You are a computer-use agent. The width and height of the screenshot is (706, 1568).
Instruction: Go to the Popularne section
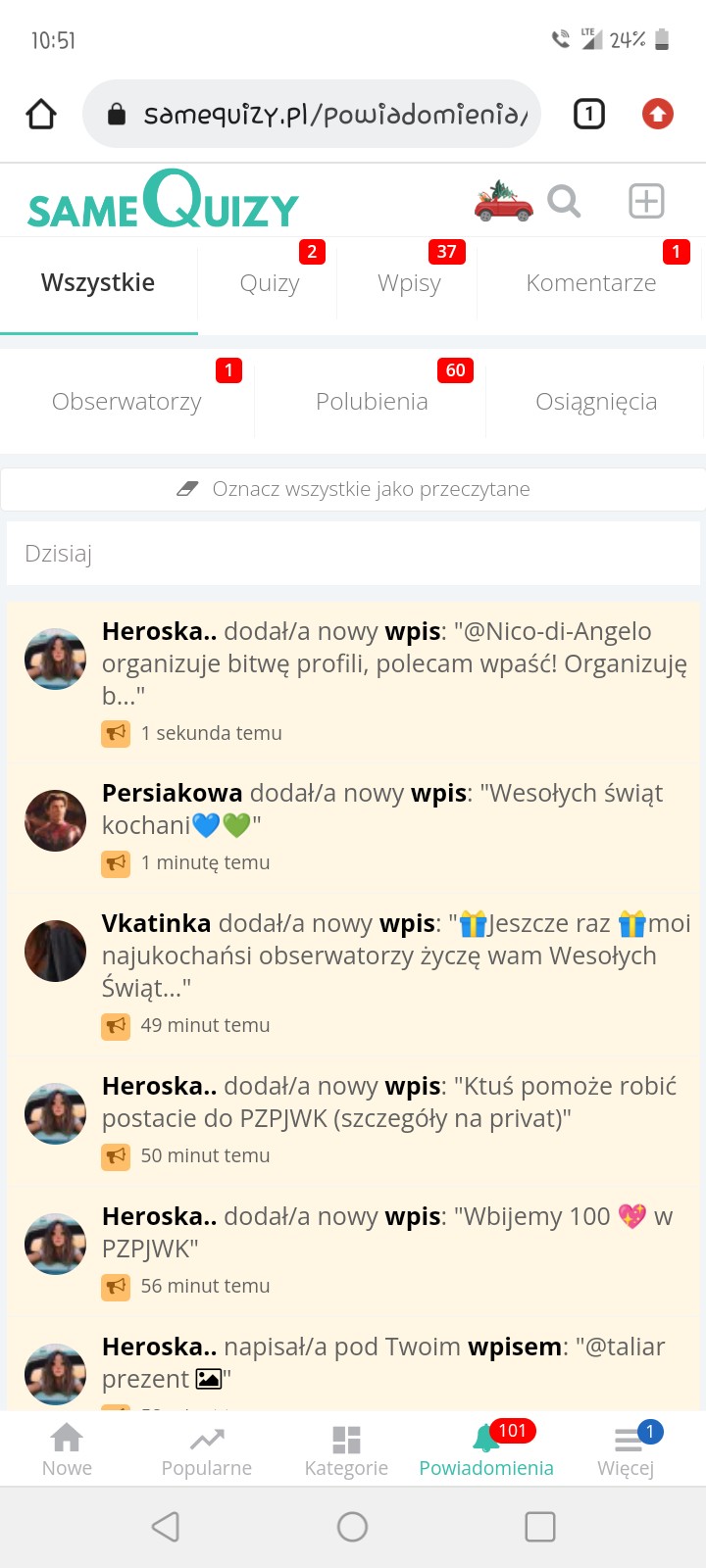click(207, 1450)
